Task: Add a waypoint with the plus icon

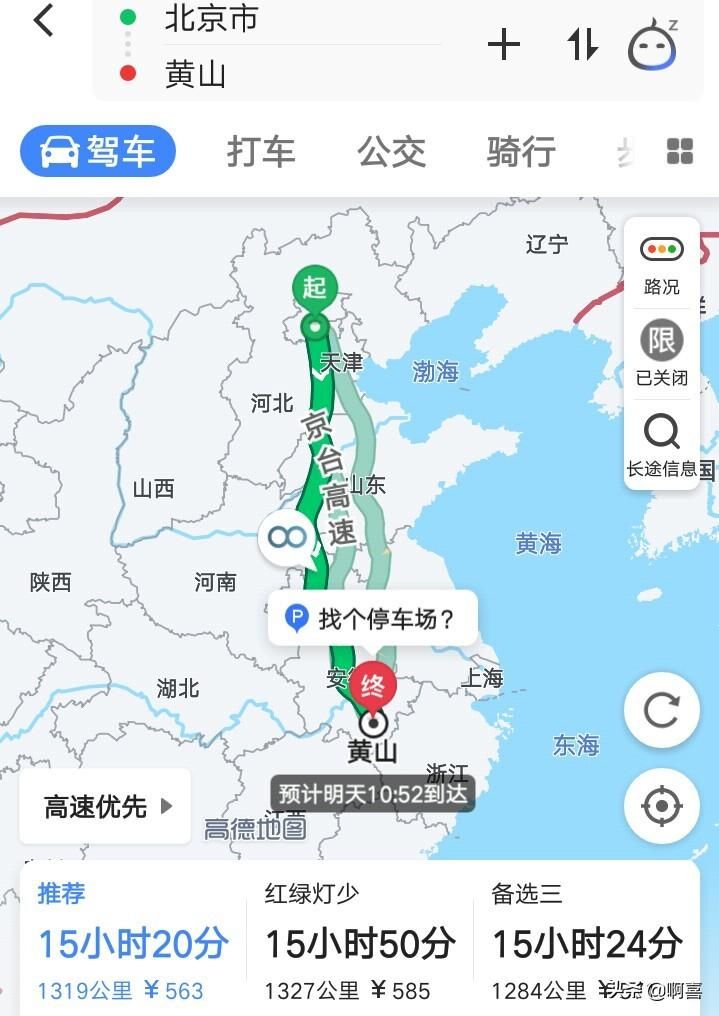Action: pos(503,45)
